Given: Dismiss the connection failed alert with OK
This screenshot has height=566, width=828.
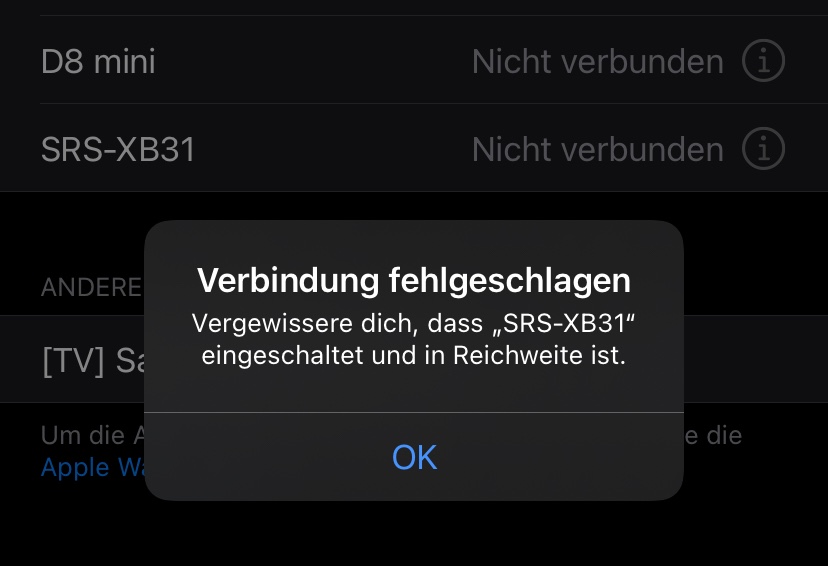Looking at the screenshot, I should 414,457.
